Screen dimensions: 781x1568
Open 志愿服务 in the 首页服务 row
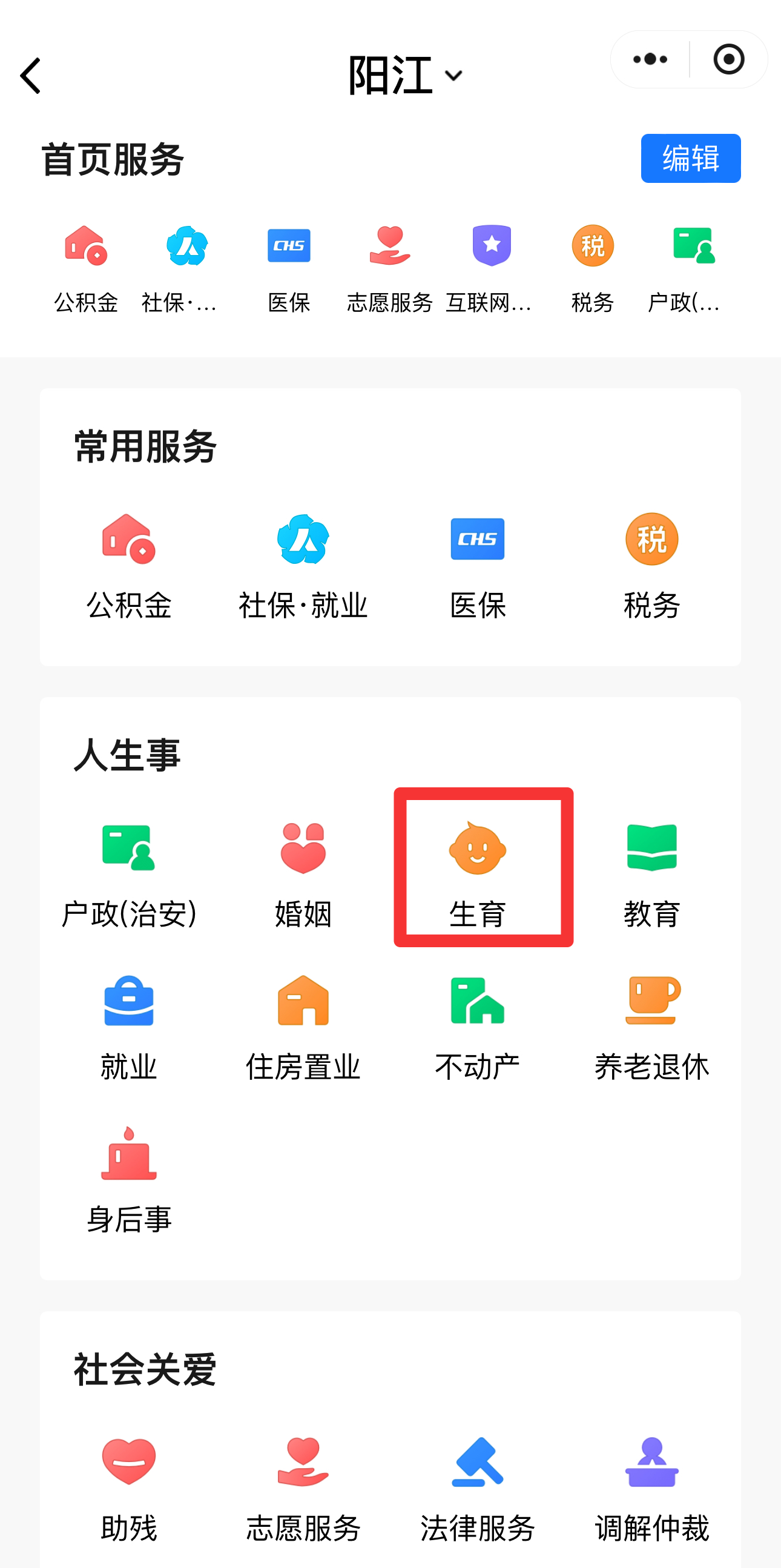pos(389,268)
